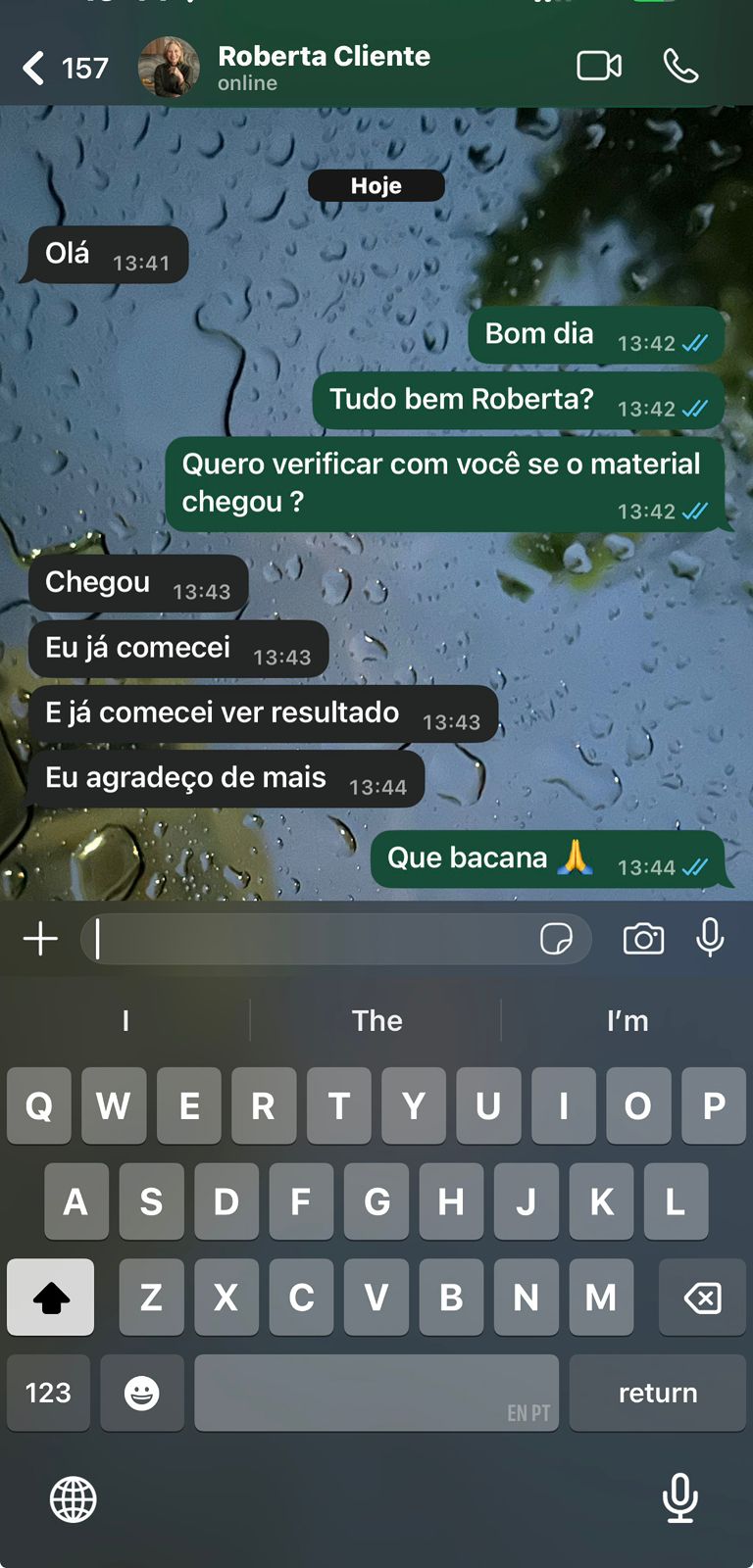The width and height of the screenshot is (753, 1568).
Task: Open the emoji keyboard
Action: 142,1393
